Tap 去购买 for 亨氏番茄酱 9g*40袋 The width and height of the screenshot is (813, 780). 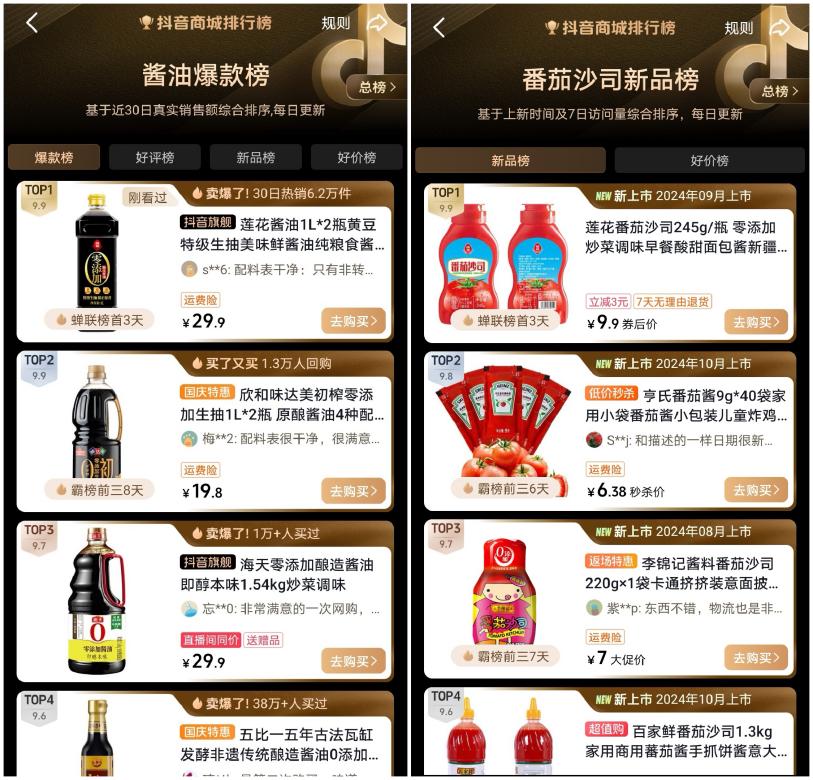[756, 490]
